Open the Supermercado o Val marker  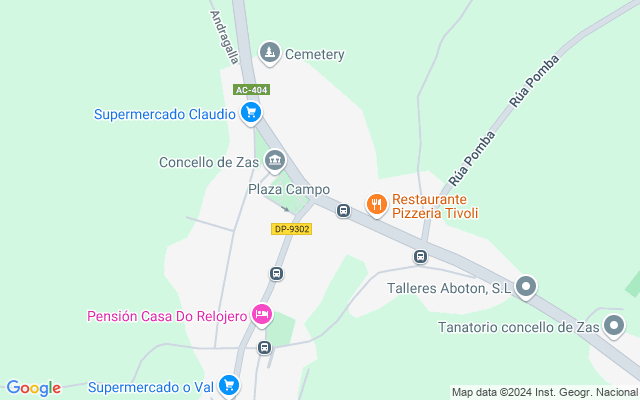pyautogui.click(x=230, y=386)
